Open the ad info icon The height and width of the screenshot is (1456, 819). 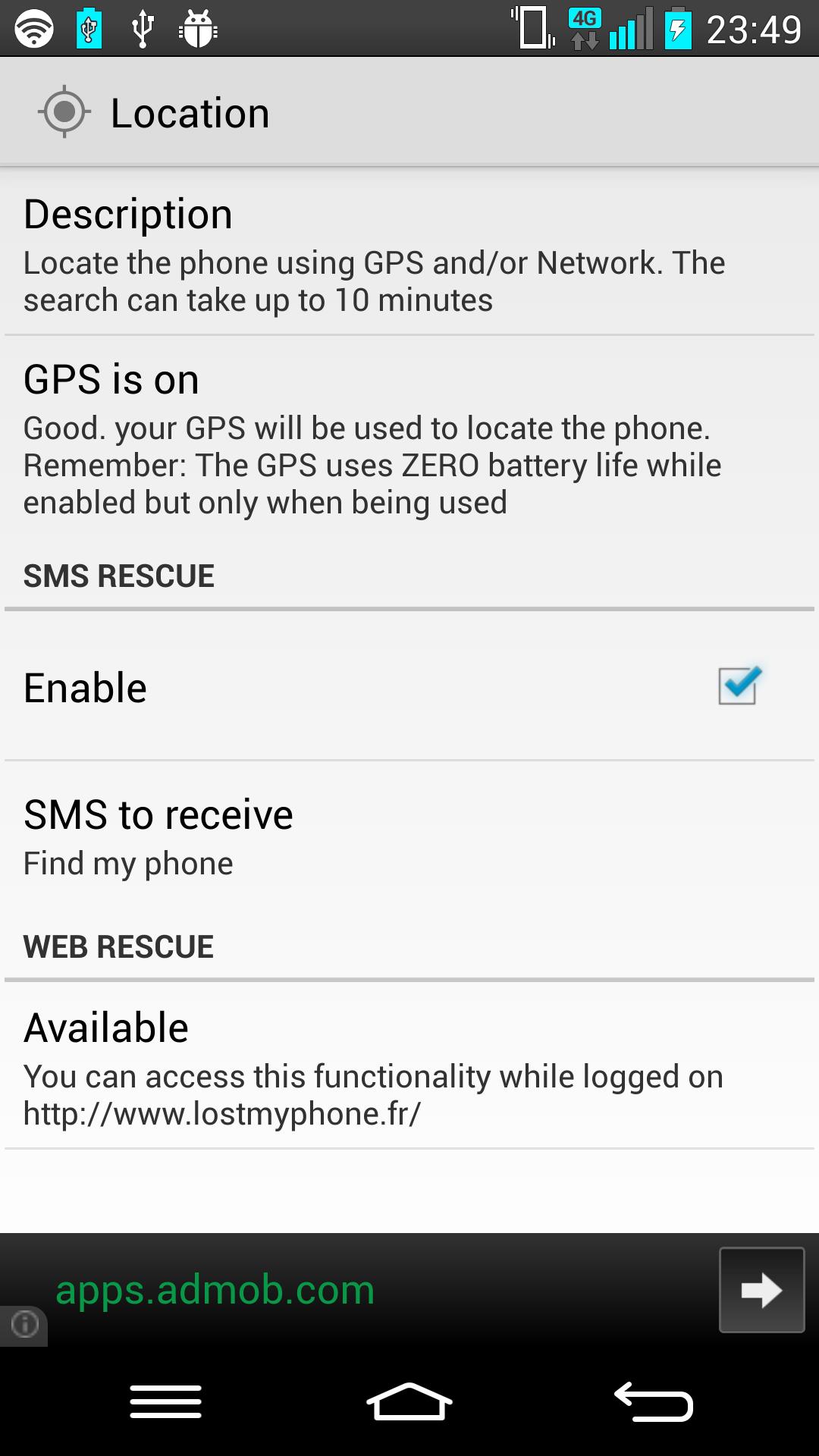24,1325
